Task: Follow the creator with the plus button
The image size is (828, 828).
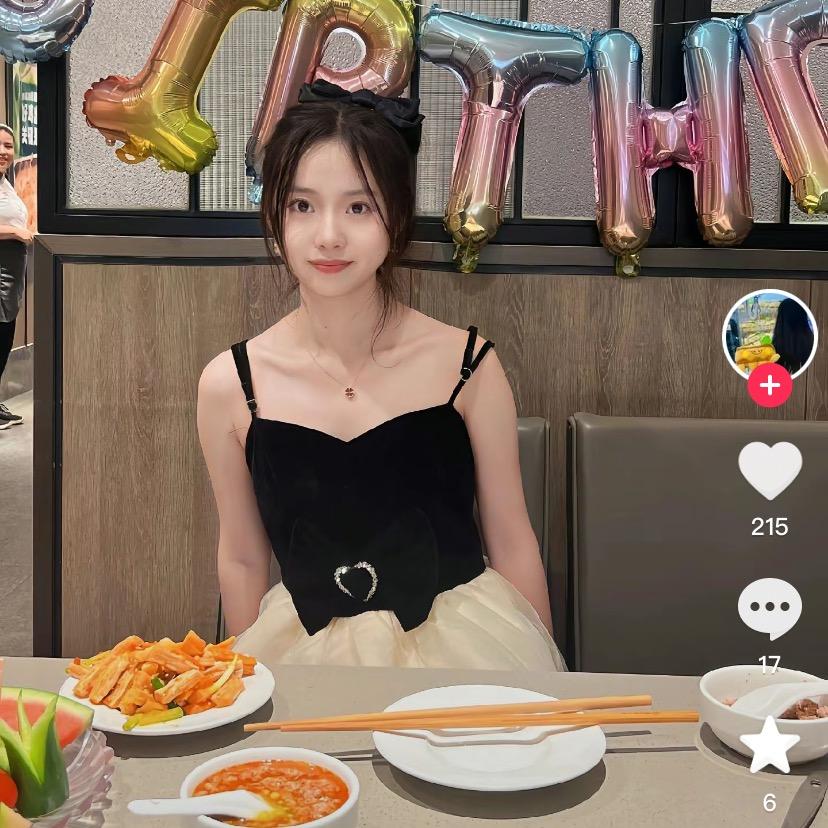Action: point(769,385)
